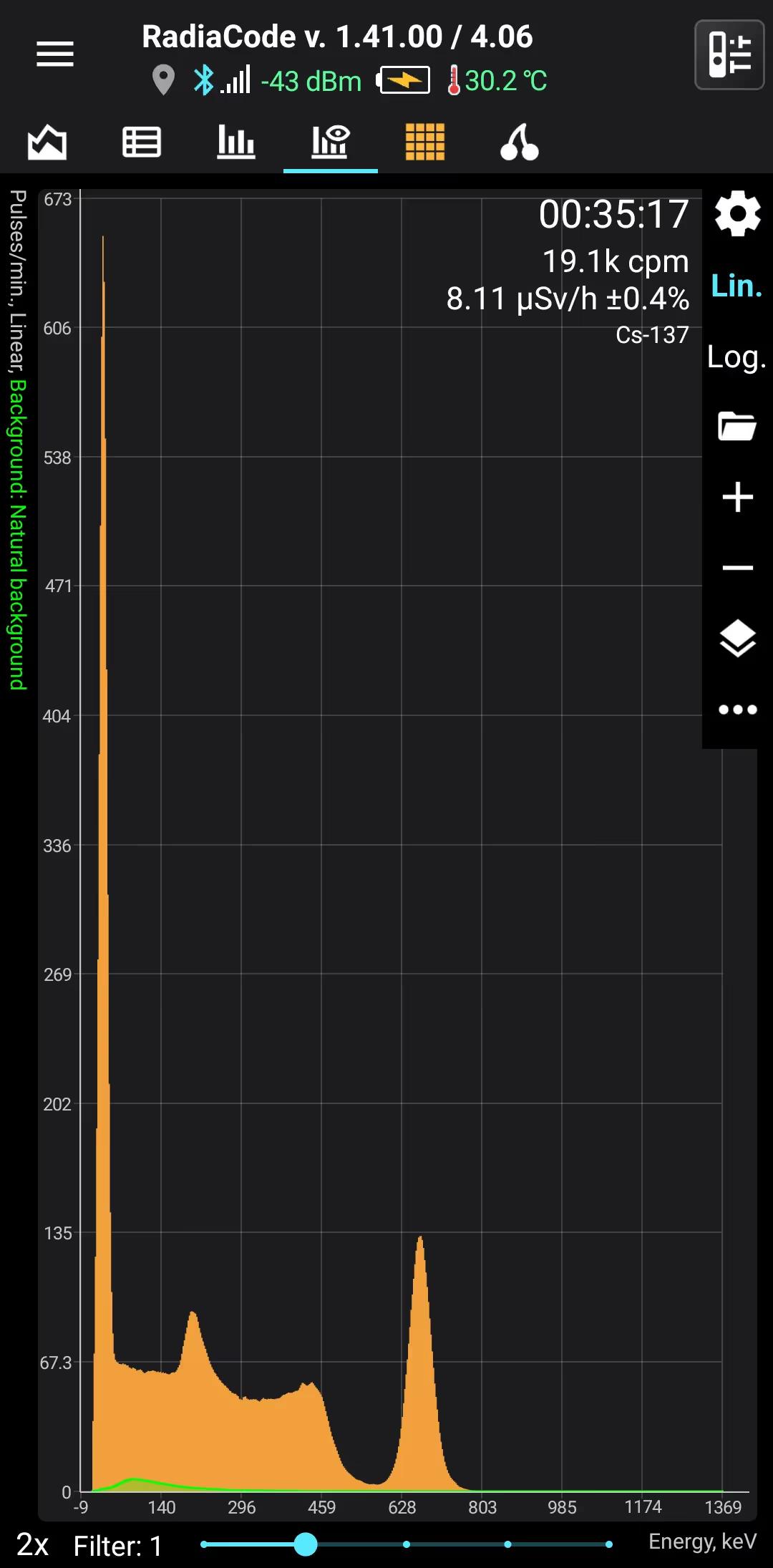This screenshot has width=773, height=1568.
Task: Open saved spectra folder
Action: [737, 426]
